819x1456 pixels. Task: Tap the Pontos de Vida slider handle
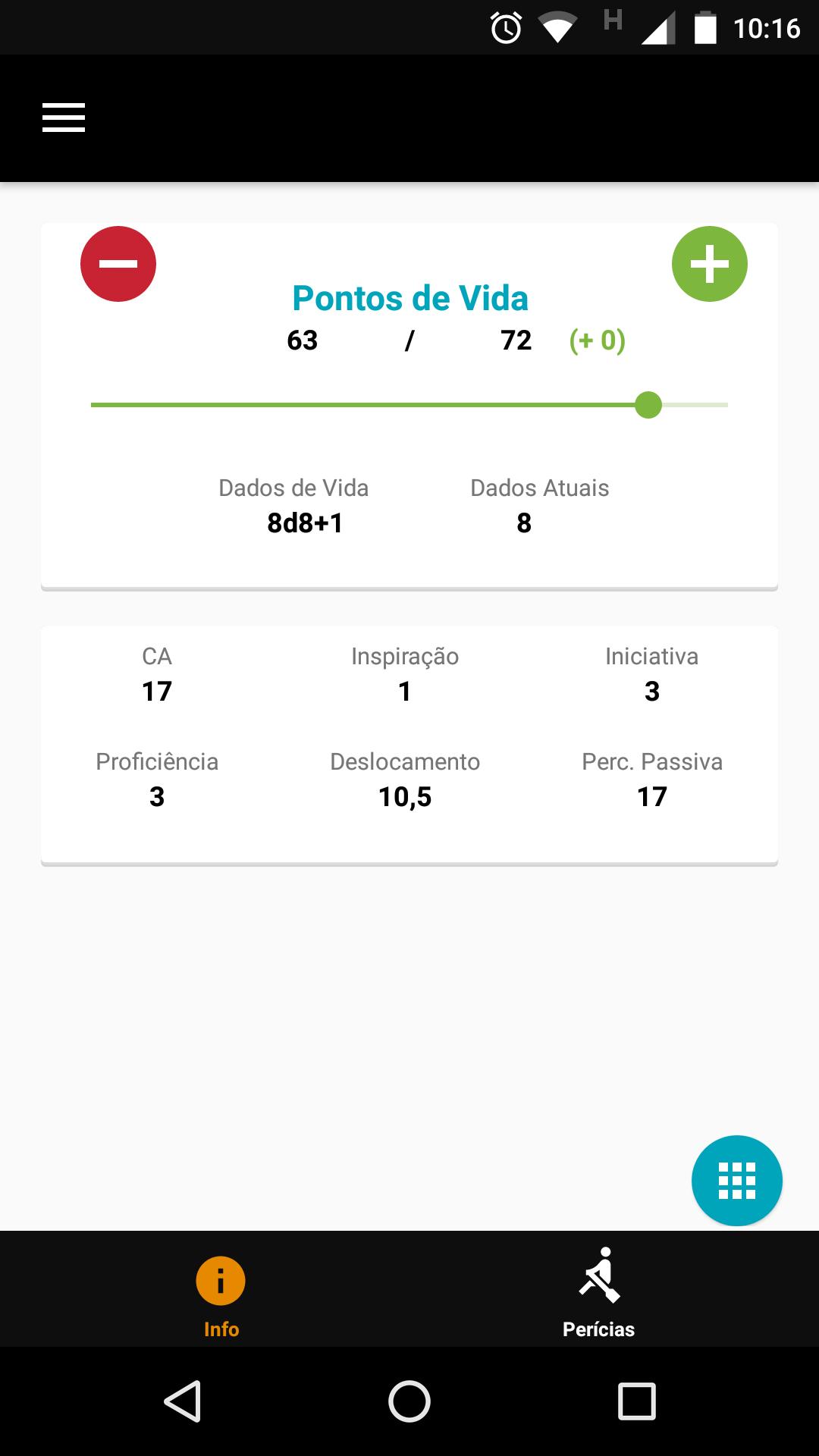click(648, 405)
